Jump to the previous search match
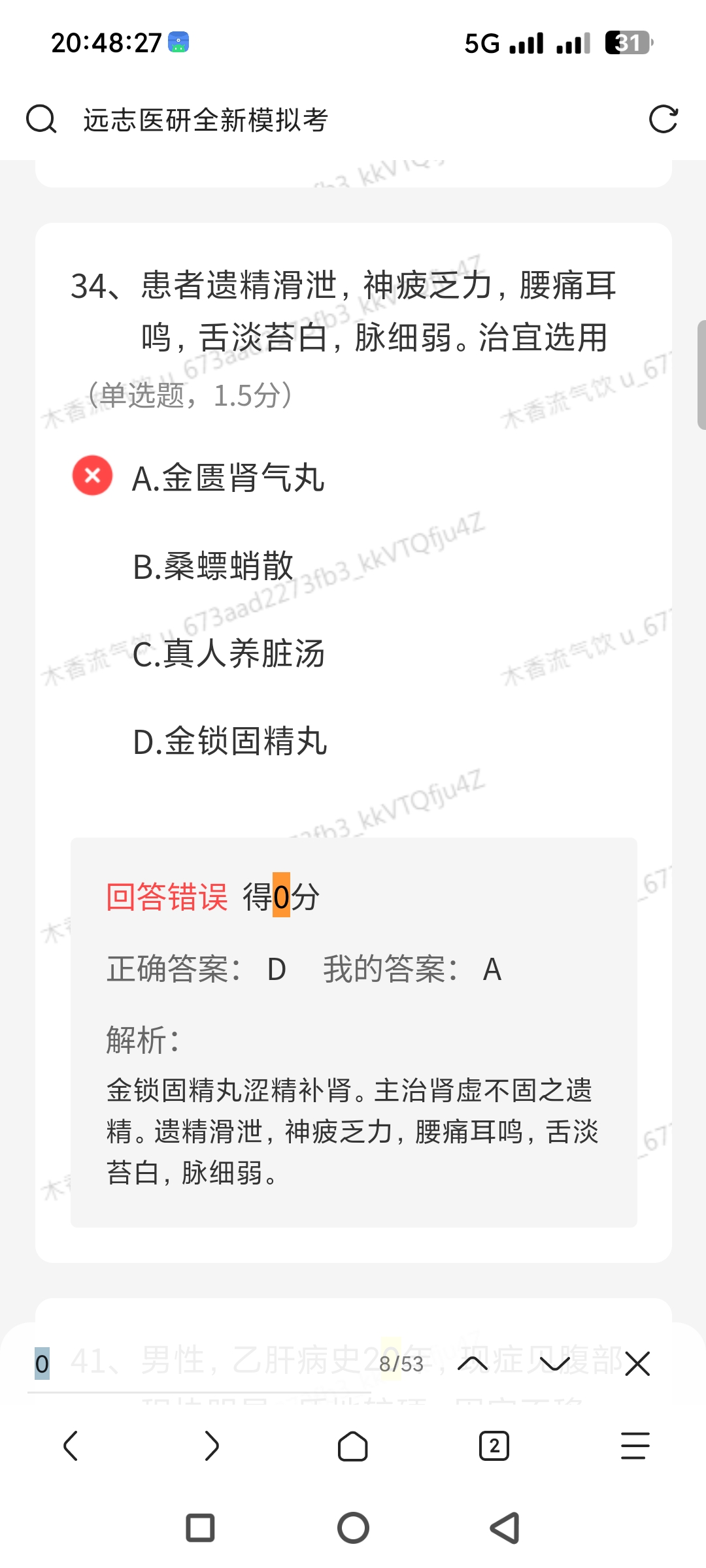 tap(473, 1364)
